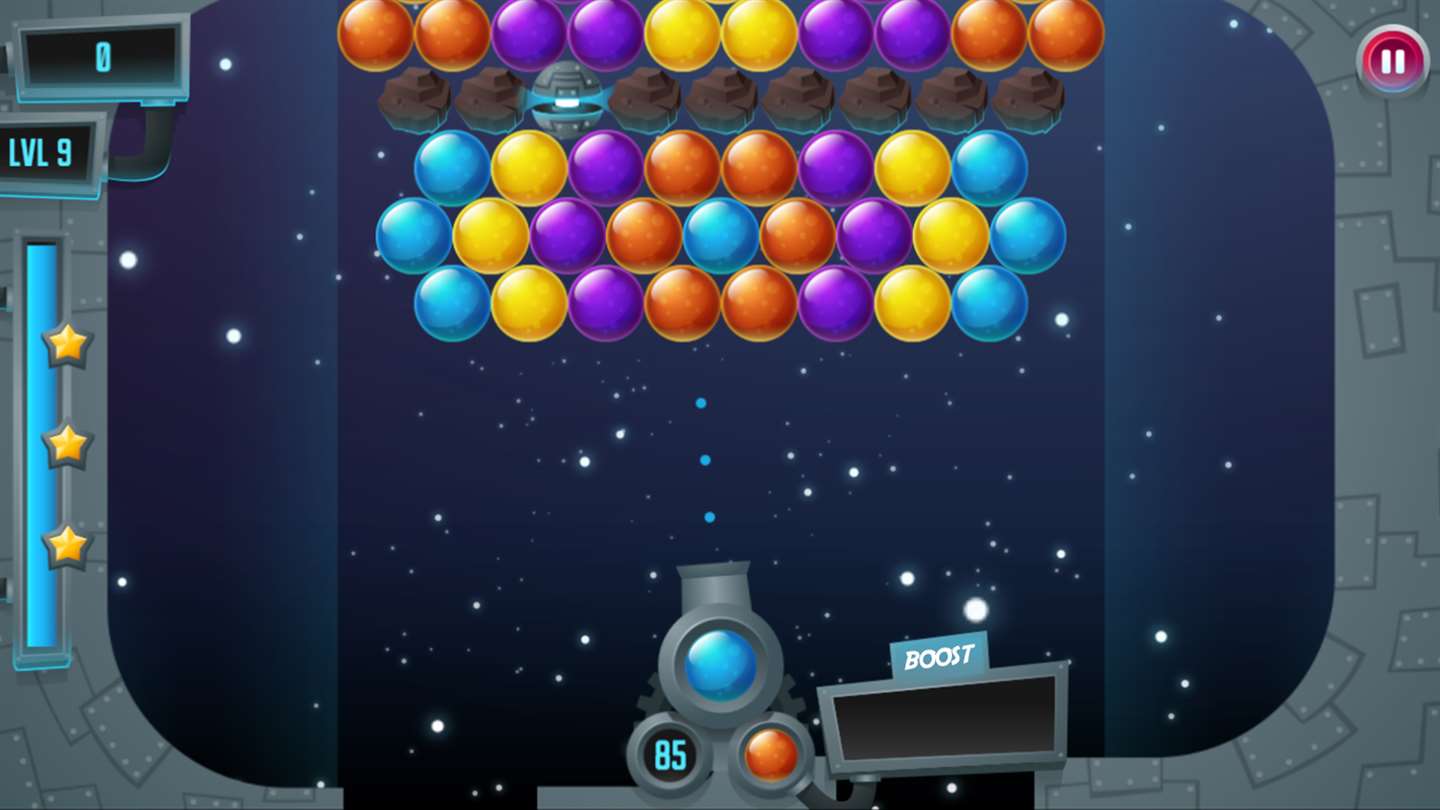Swap to the orange next bubble
This screenshot has height=810, width=1440.
click(771, 754)
